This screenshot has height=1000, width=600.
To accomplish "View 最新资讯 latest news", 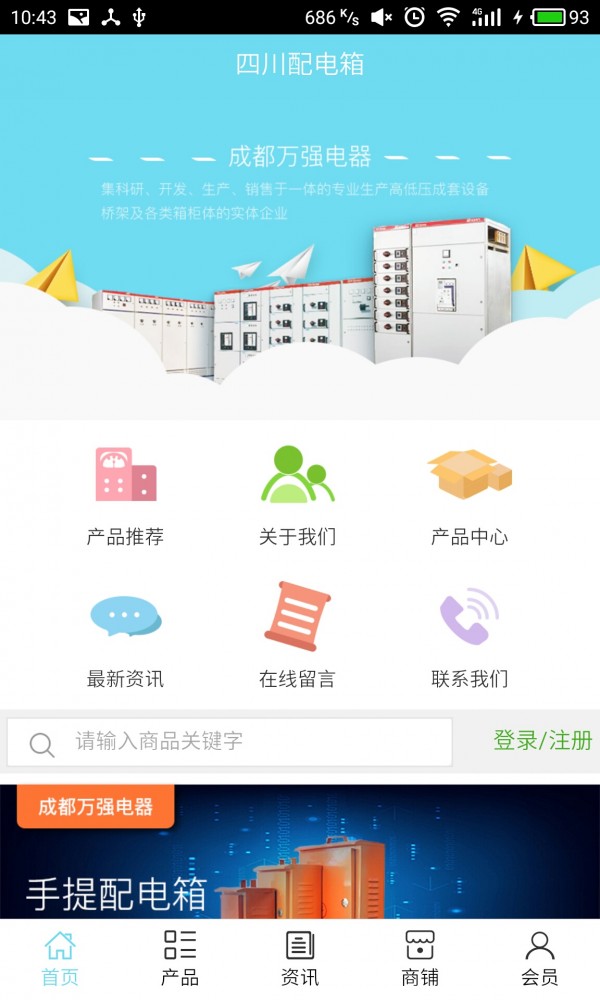I will [125, 637].
